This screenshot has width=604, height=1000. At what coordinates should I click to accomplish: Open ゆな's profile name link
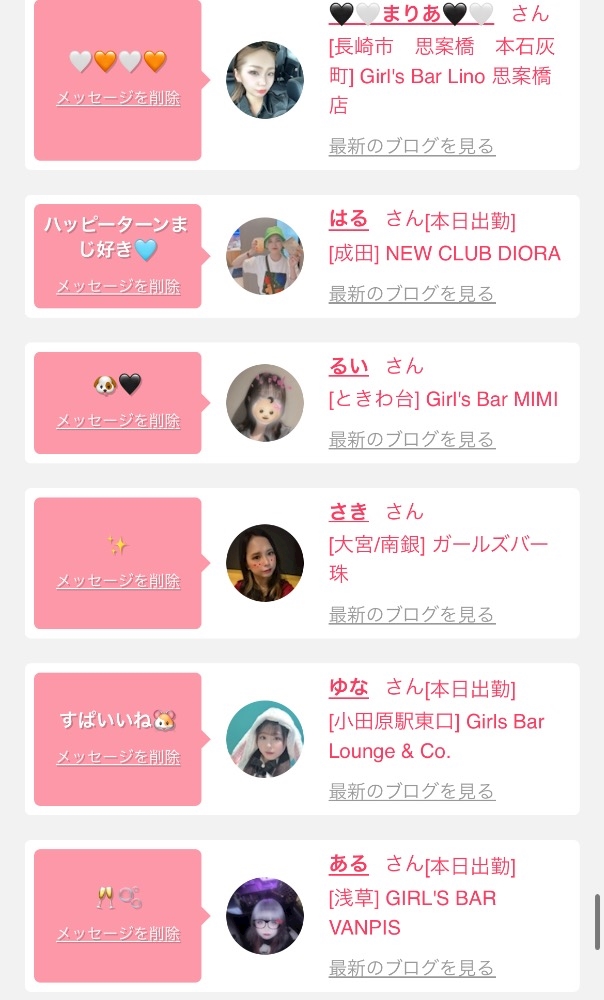click(349, 688)
